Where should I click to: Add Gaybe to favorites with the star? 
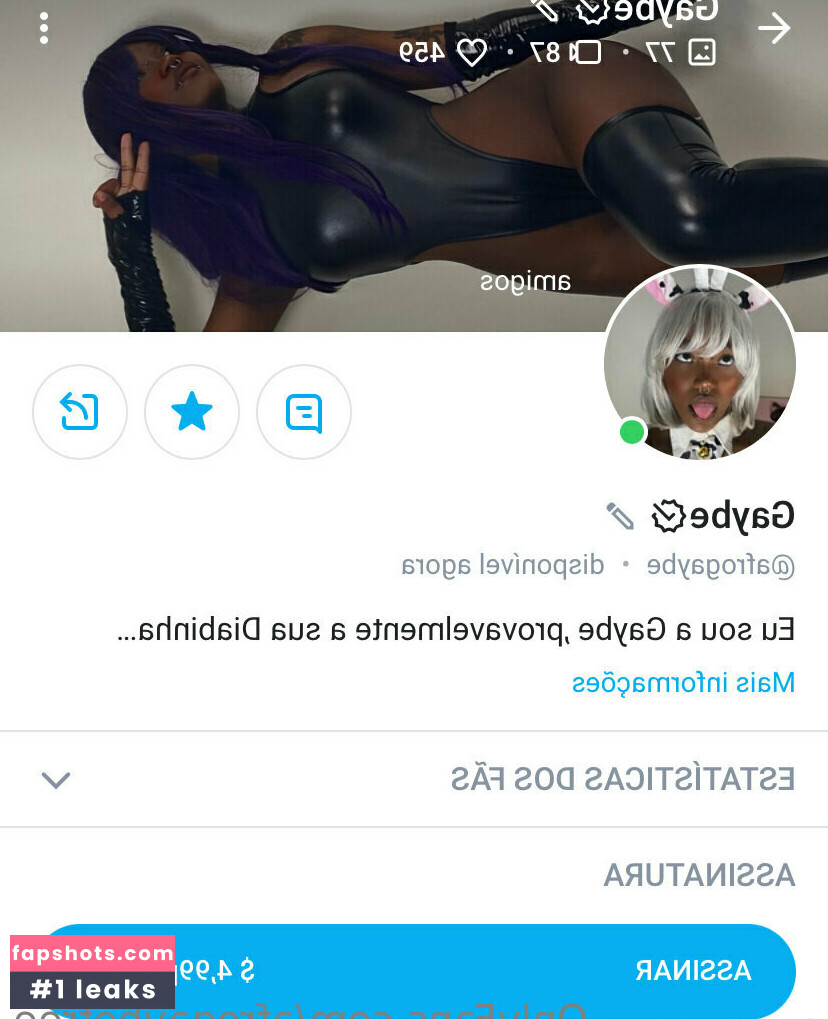192,412
